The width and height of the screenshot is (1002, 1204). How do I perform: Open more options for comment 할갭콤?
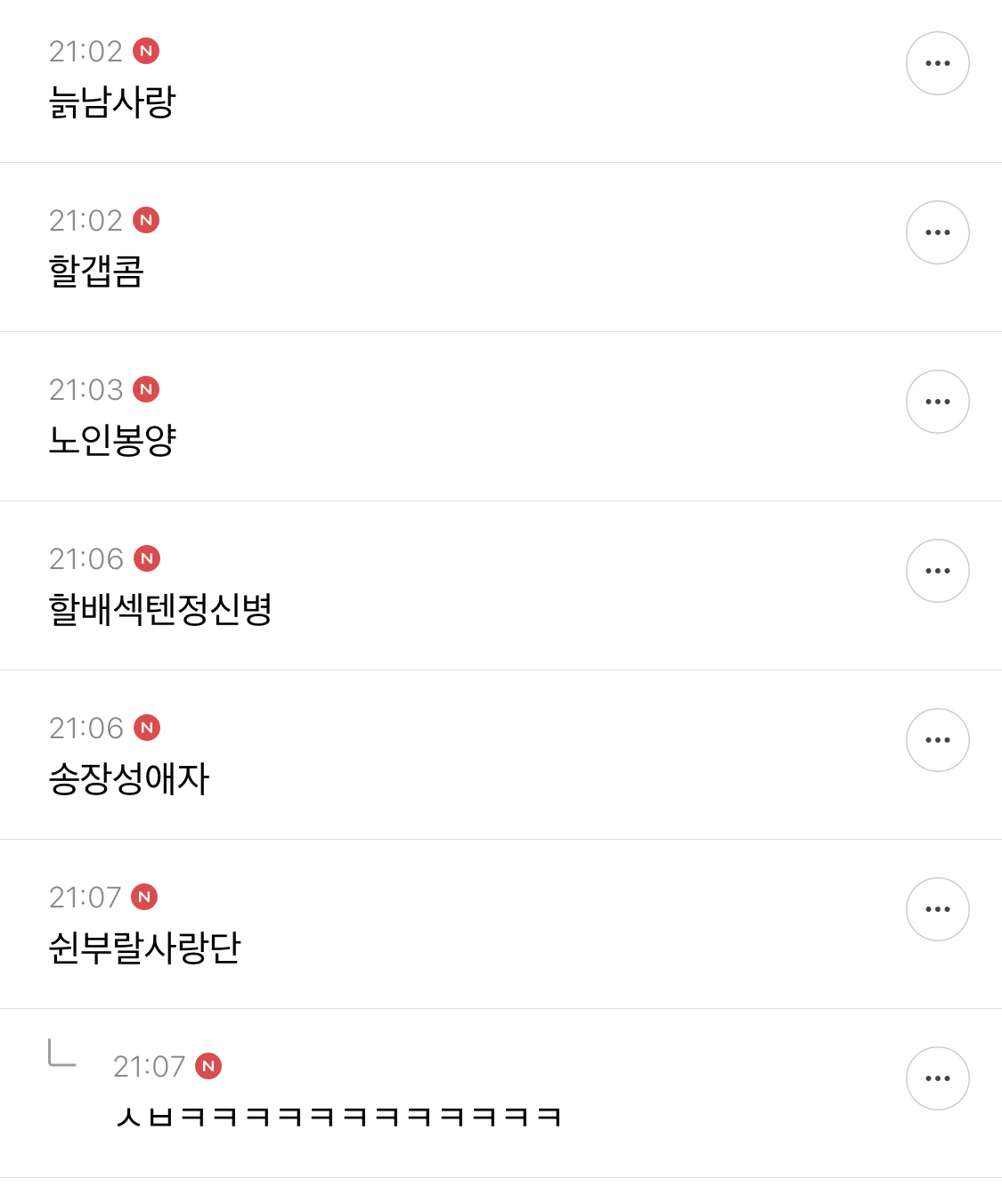click(x=937, y=232)
